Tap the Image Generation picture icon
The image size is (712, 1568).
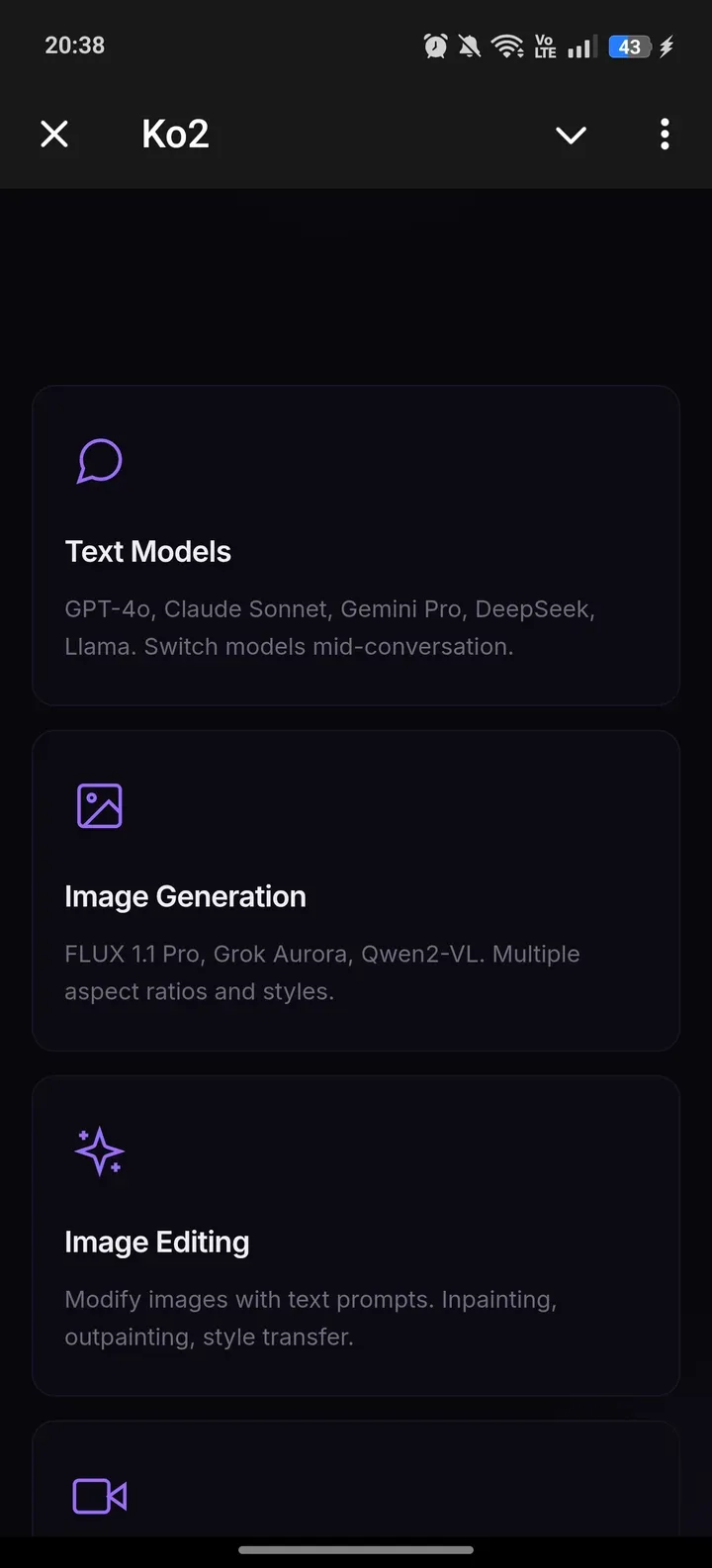[98, 804]
